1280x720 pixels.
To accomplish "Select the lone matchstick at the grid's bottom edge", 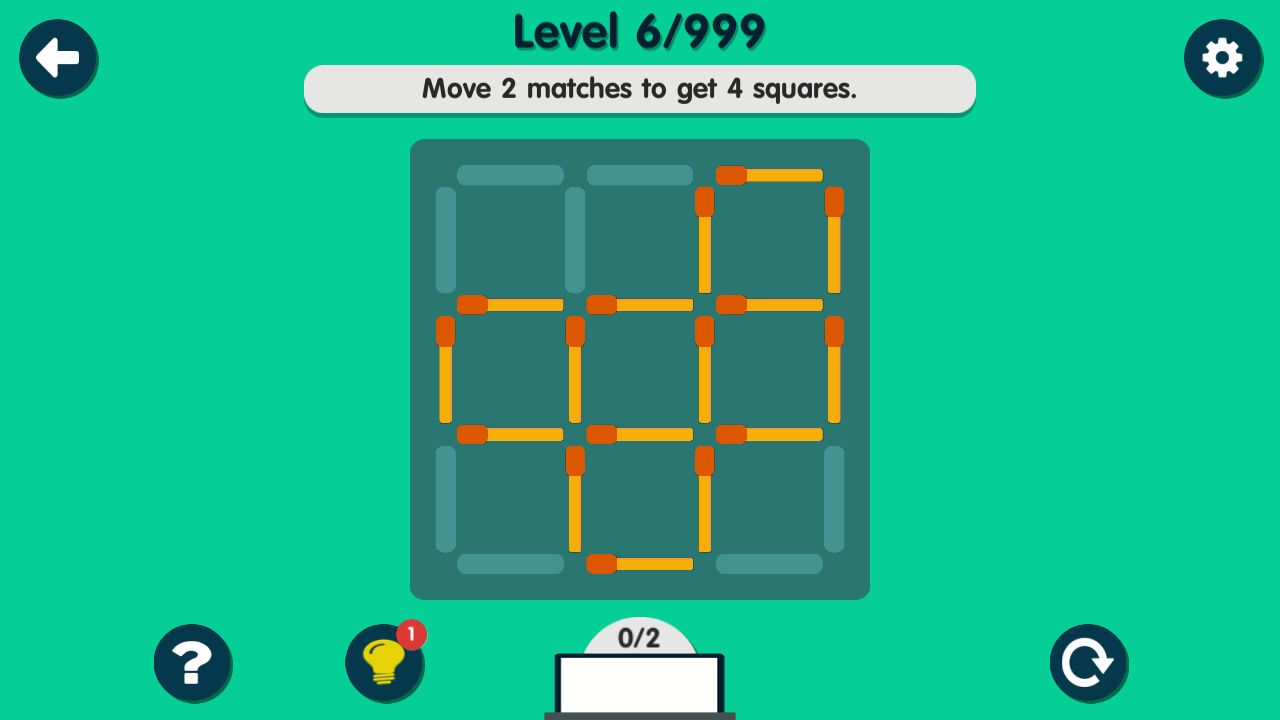I will (x=640, y=564).
